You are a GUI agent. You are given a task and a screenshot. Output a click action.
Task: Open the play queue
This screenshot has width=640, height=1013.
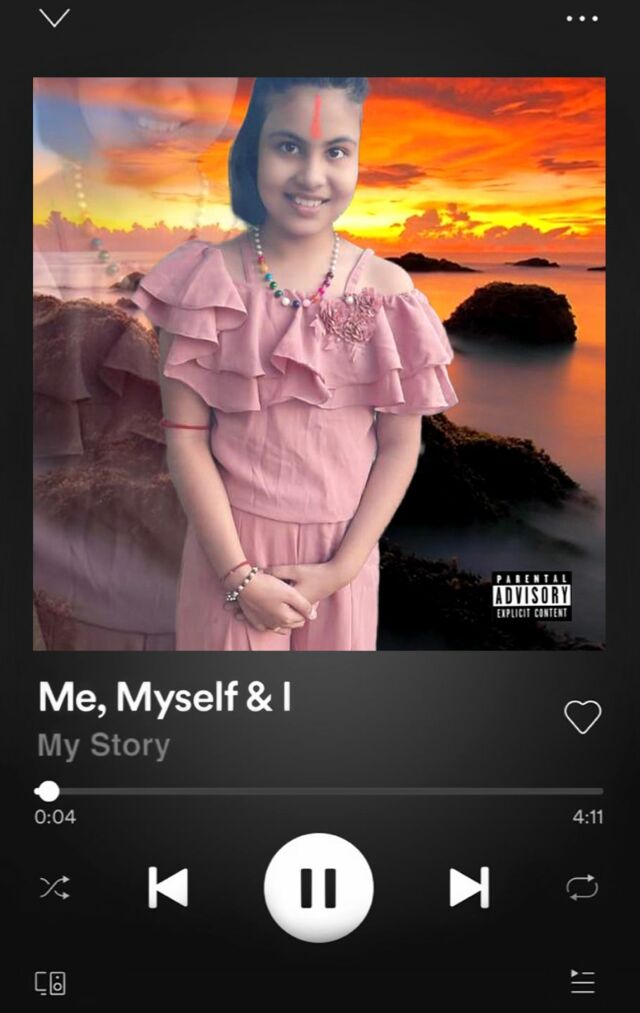click(582, 982)
